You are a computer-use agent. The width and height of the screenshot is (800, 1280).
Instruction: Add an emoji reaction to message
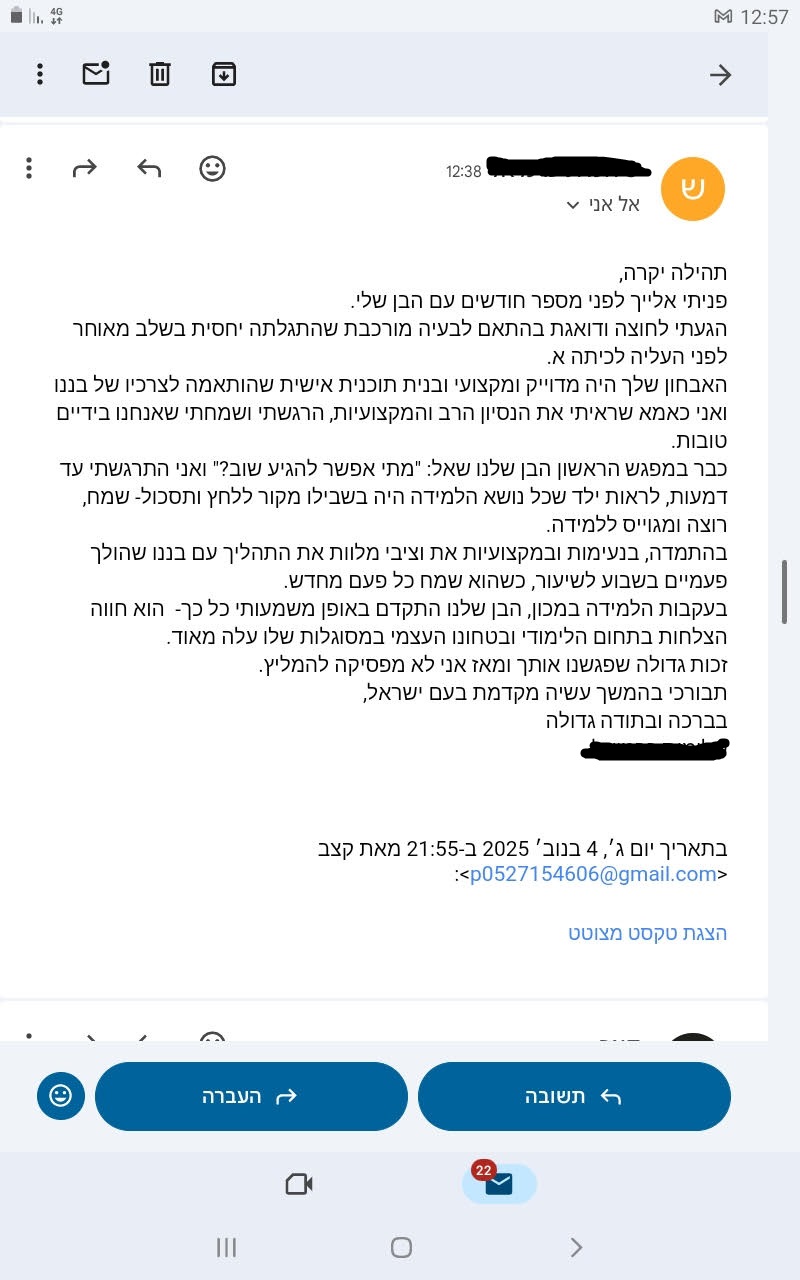tap(212, 168)
